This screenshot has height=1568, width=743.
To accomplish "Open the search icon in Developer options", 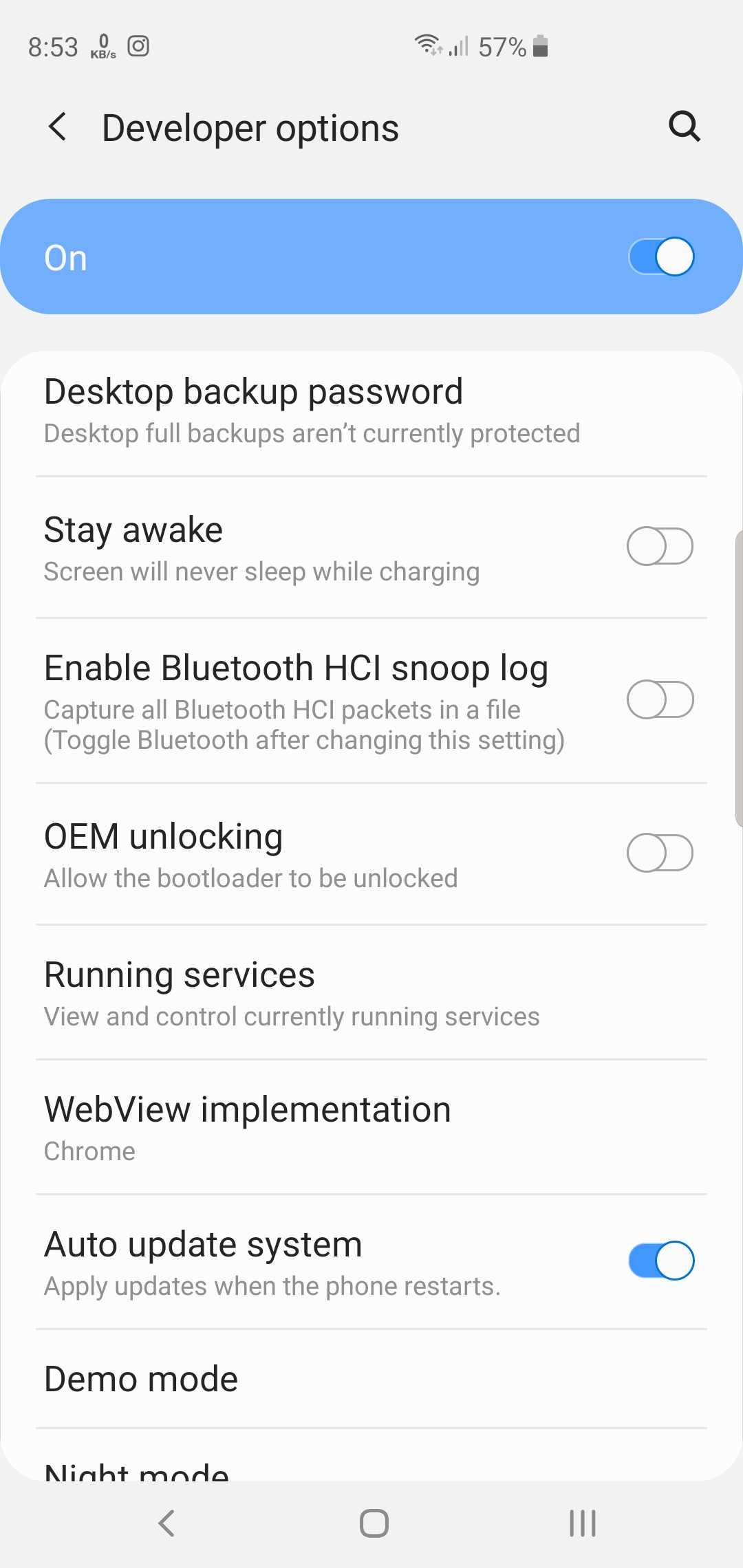I will tap(684, 127).
